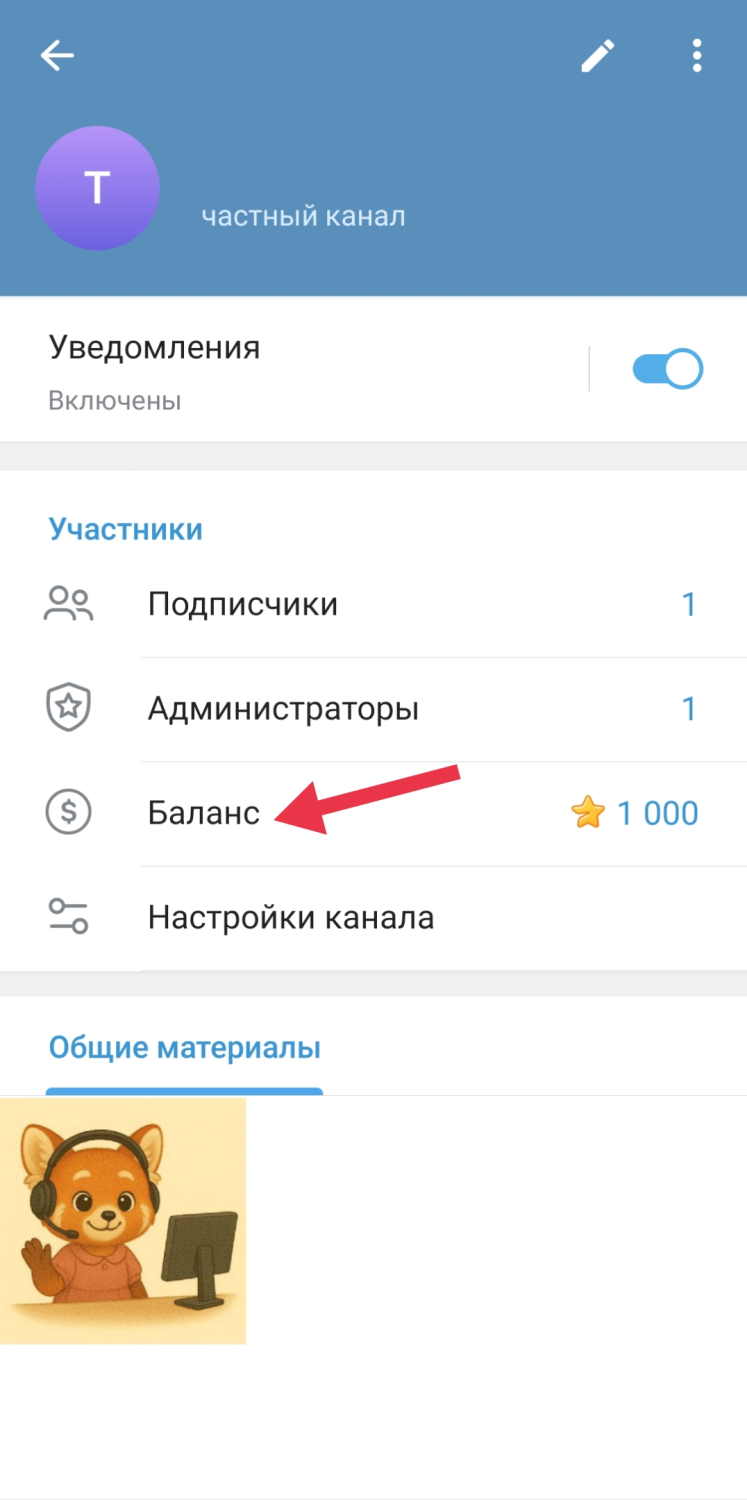Switch to the Общие материалы tab
The height and width of the screenshot is (1500, 747).
click(184, 1045)
